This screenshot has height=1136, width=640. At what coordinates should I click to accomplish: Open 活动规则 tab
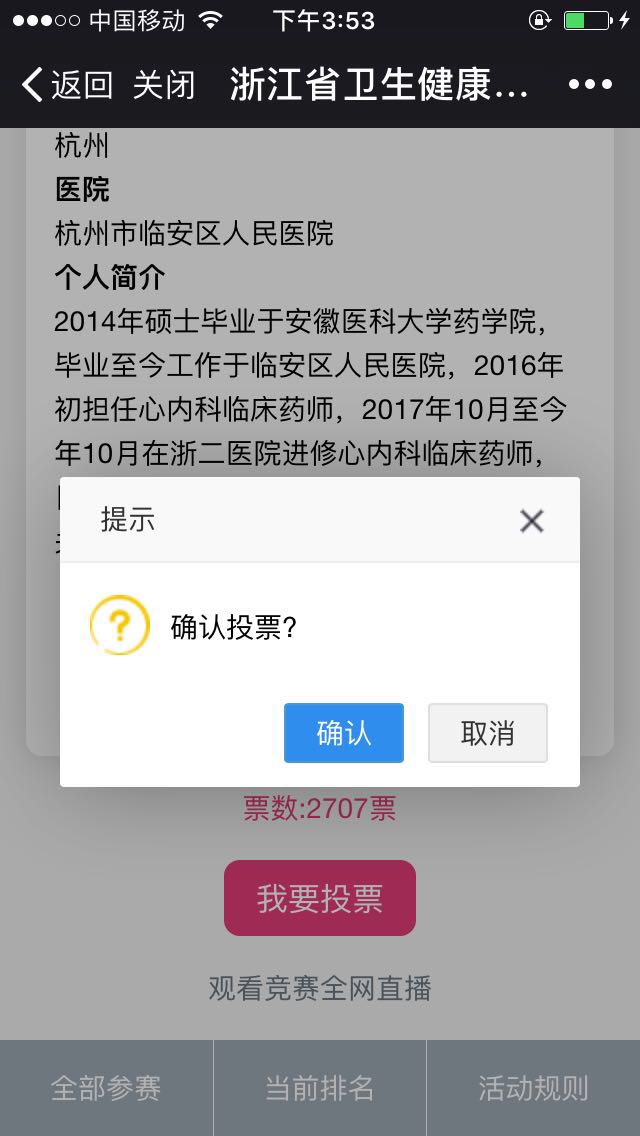coord(533,1088)
